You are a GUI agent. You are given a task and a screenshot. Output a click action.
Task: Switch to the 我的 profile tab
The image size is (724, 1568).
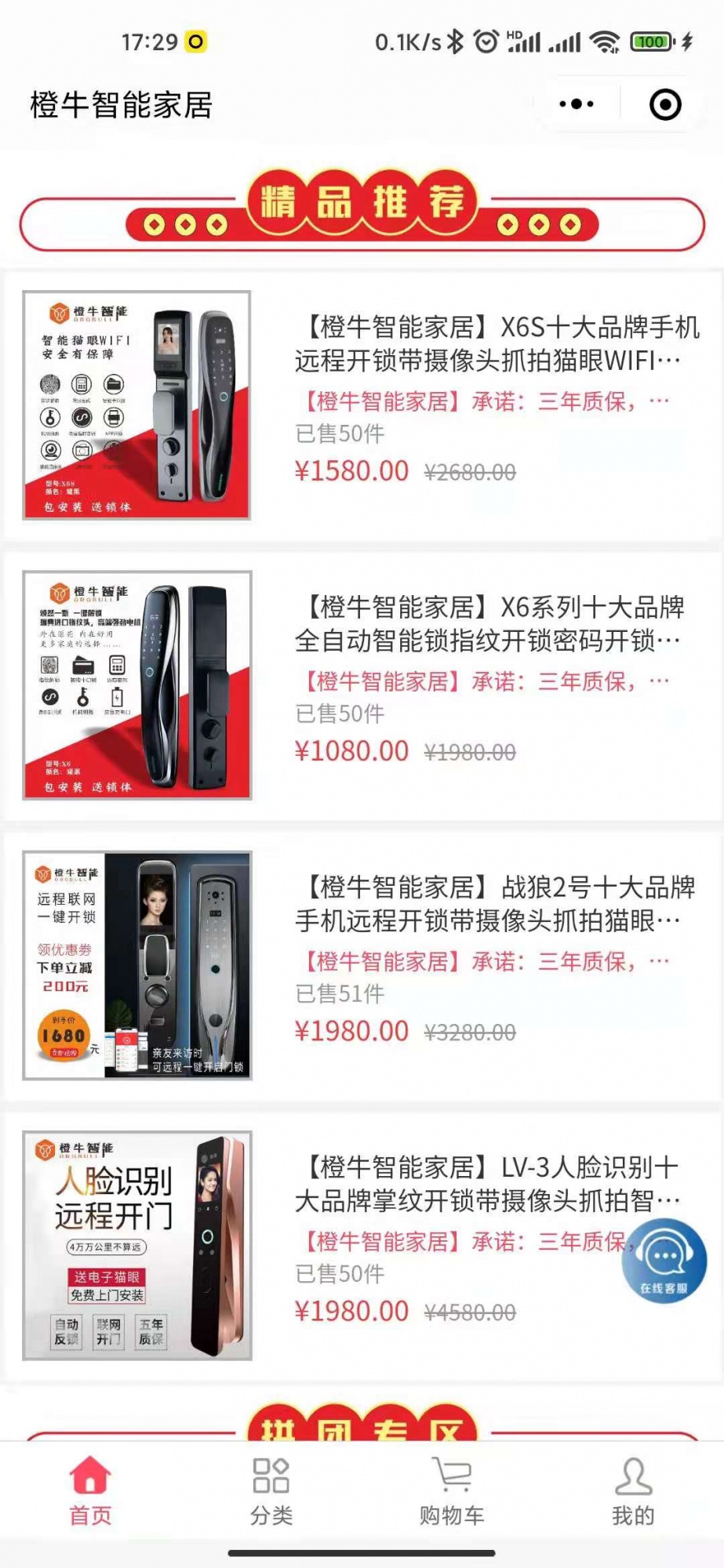click(633, 1491)
